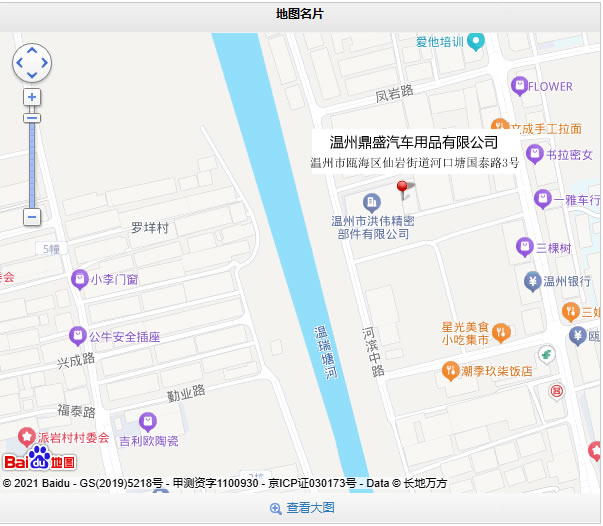The image size is (603, 526).
Task: Select the 星光美食小吃集市 restaurant marker
Action: [x=501, y=332]
